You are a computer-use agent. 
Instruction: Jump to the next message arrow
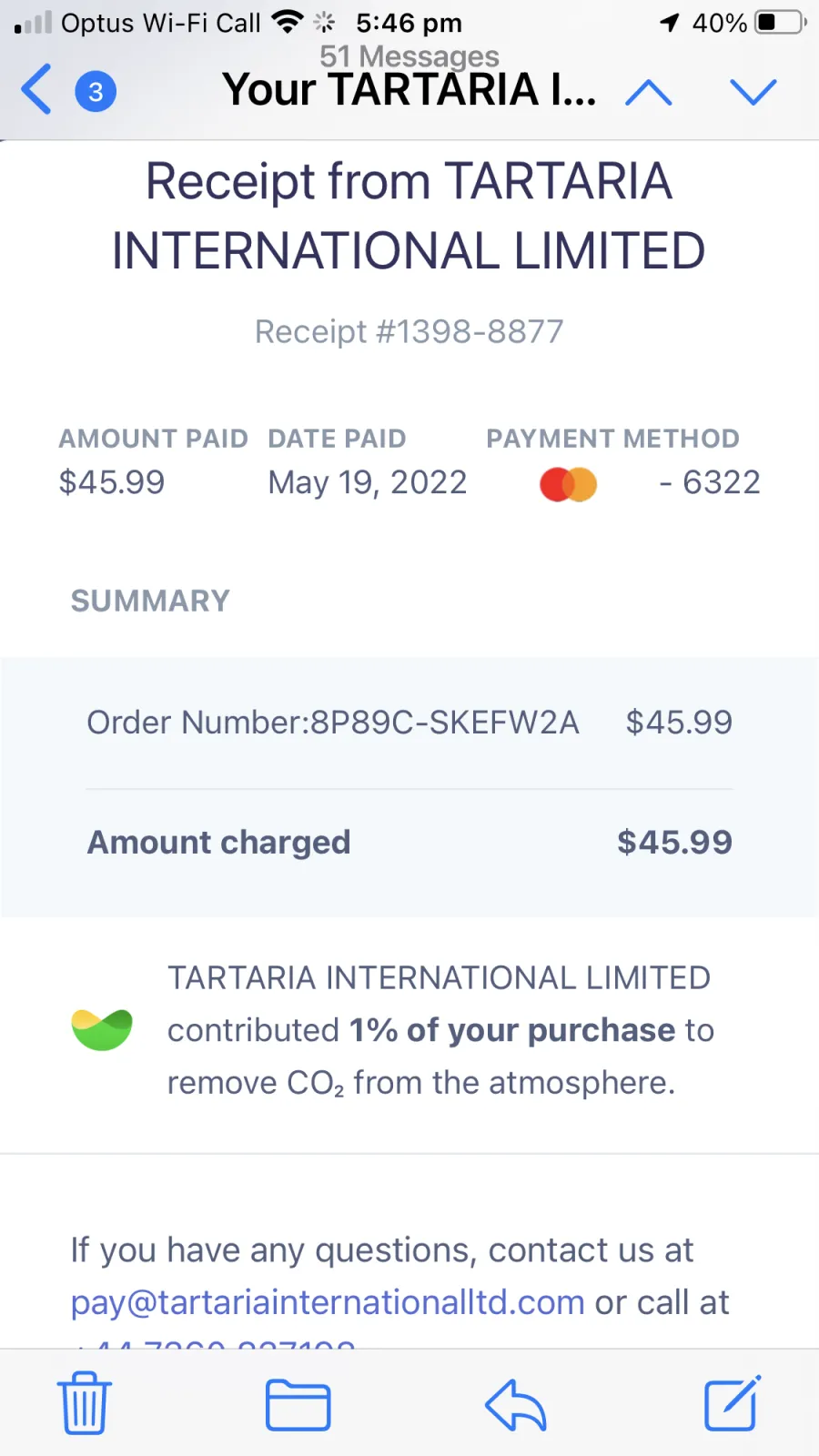point(753,92)
